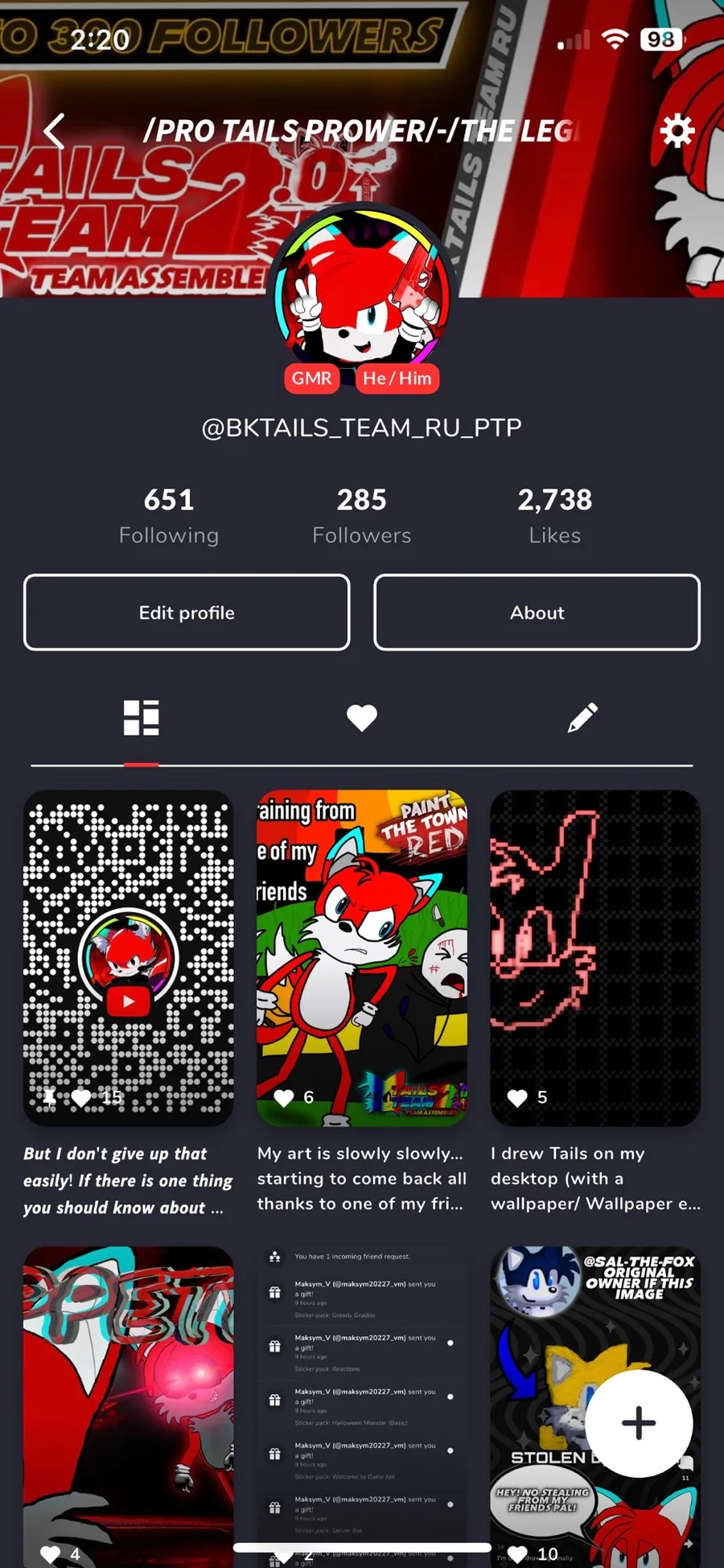Tap the Edit profile button

187,613
